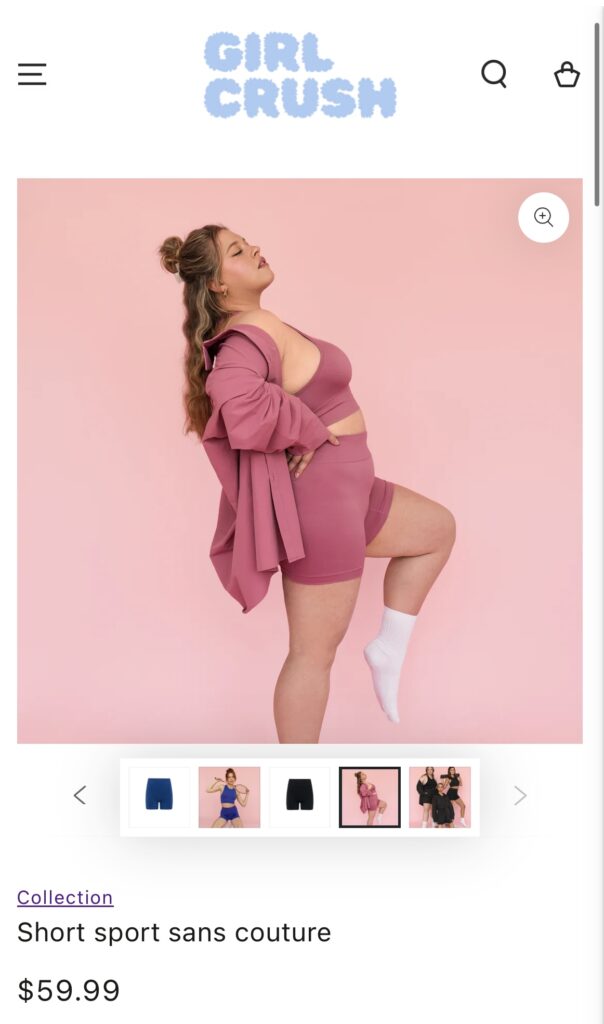Screen dimensions: 604x1024
Task: Open the search icon
Action: (x=494, y=74)
